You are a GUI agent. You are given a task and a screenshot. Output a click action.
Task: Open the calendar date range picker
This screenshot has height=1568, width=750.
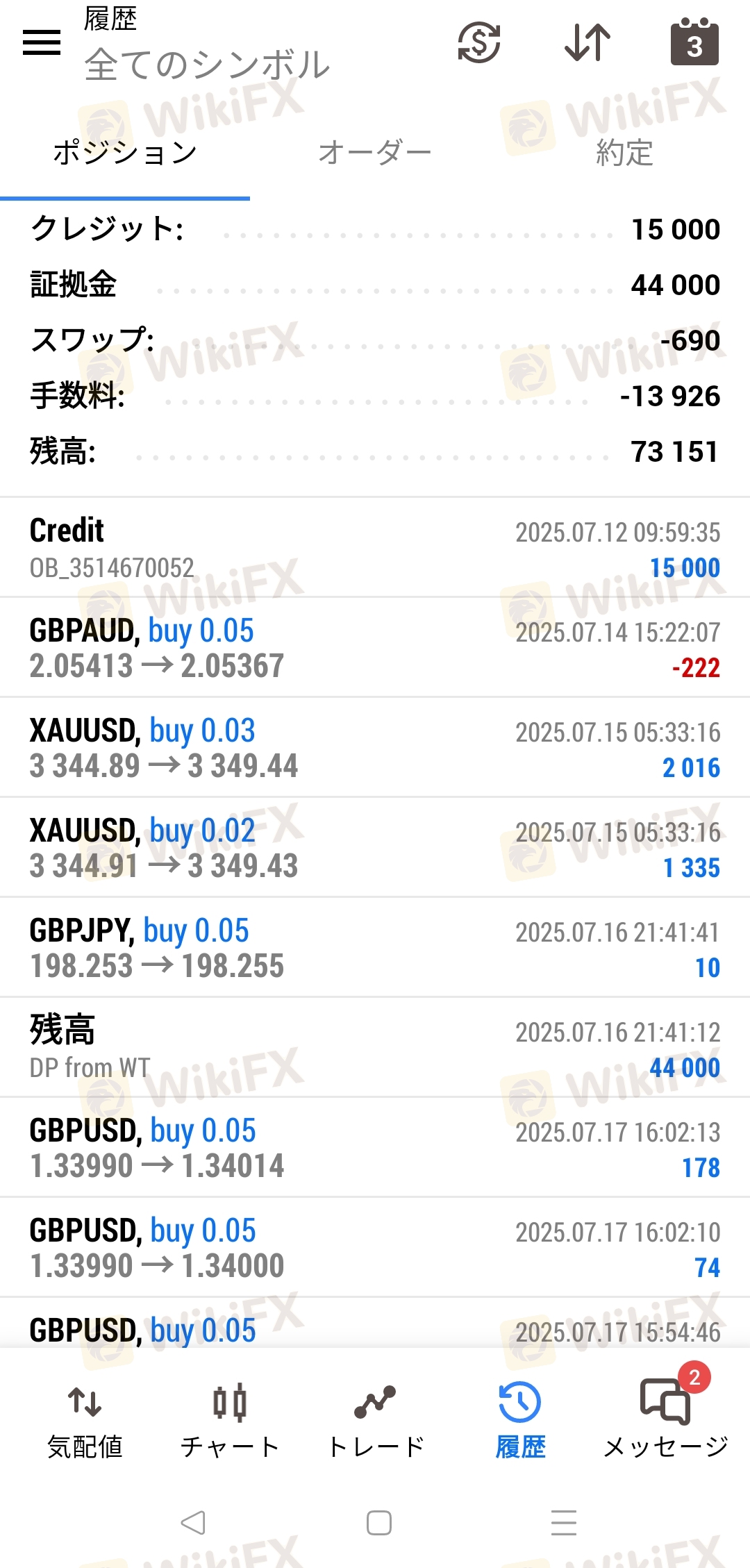694,42
